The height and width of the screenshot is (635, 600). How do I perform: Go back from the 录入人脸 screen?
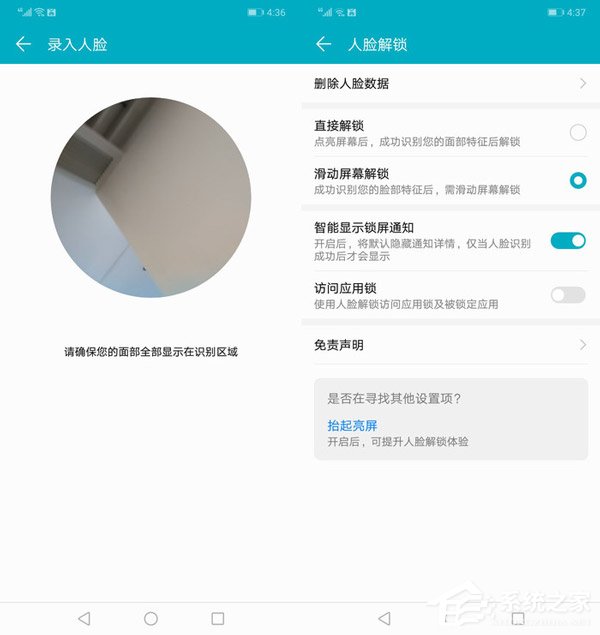point(23,45)
